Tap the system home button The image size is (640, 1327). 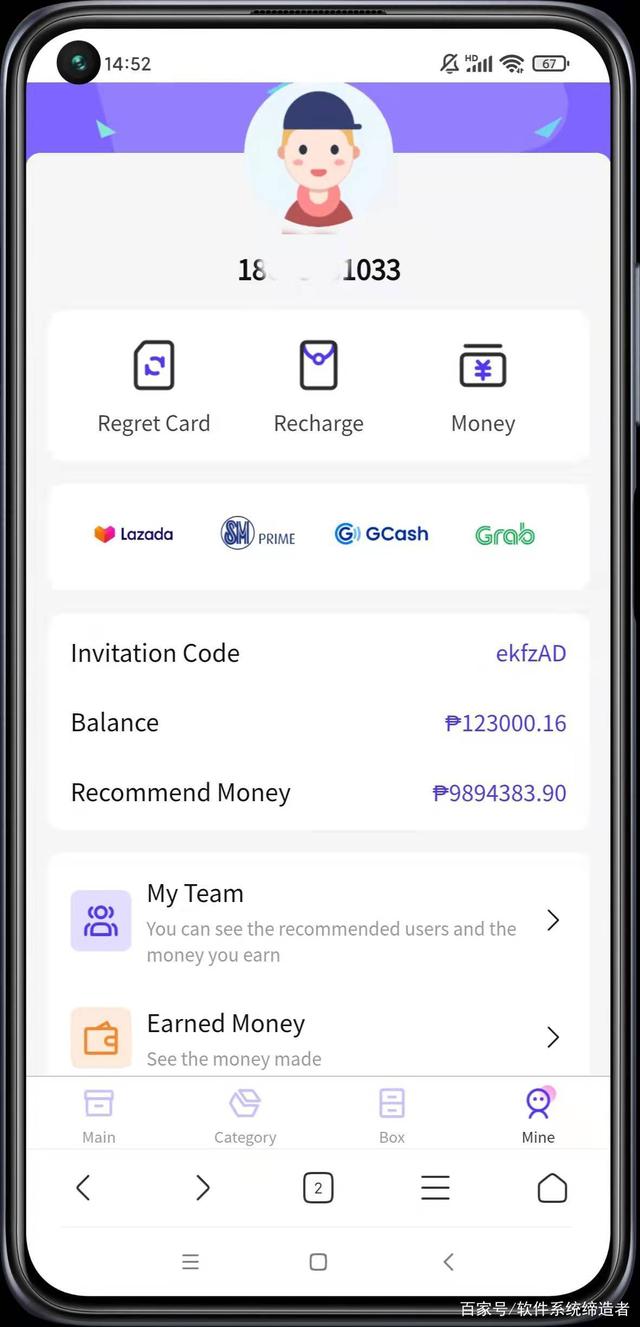(318, 1262)
